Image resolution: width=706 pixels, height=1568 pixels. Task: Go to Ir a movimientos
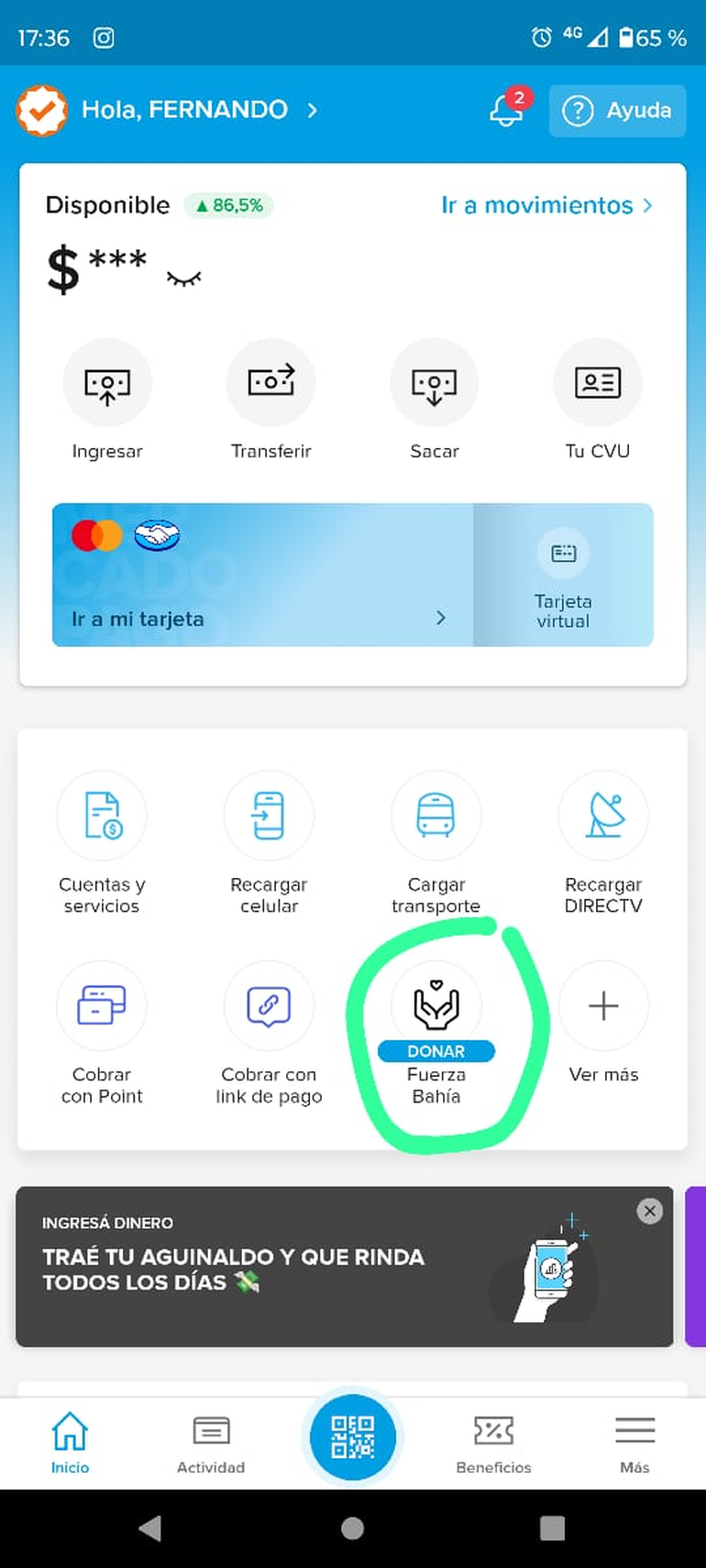tap(546, 205)
